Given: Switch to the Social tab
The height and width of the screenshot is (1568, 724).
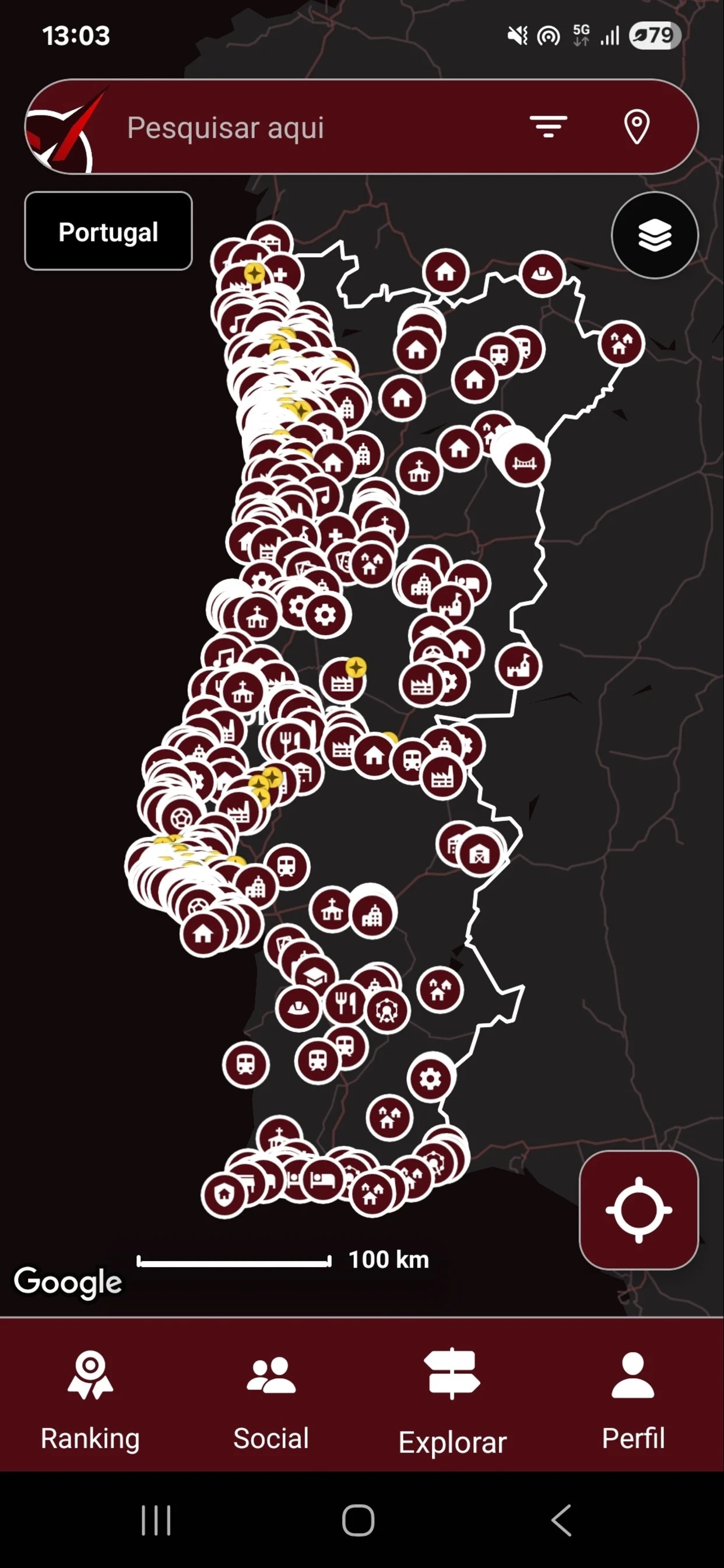Looking at the screenshot, I should coord(270,1401).
